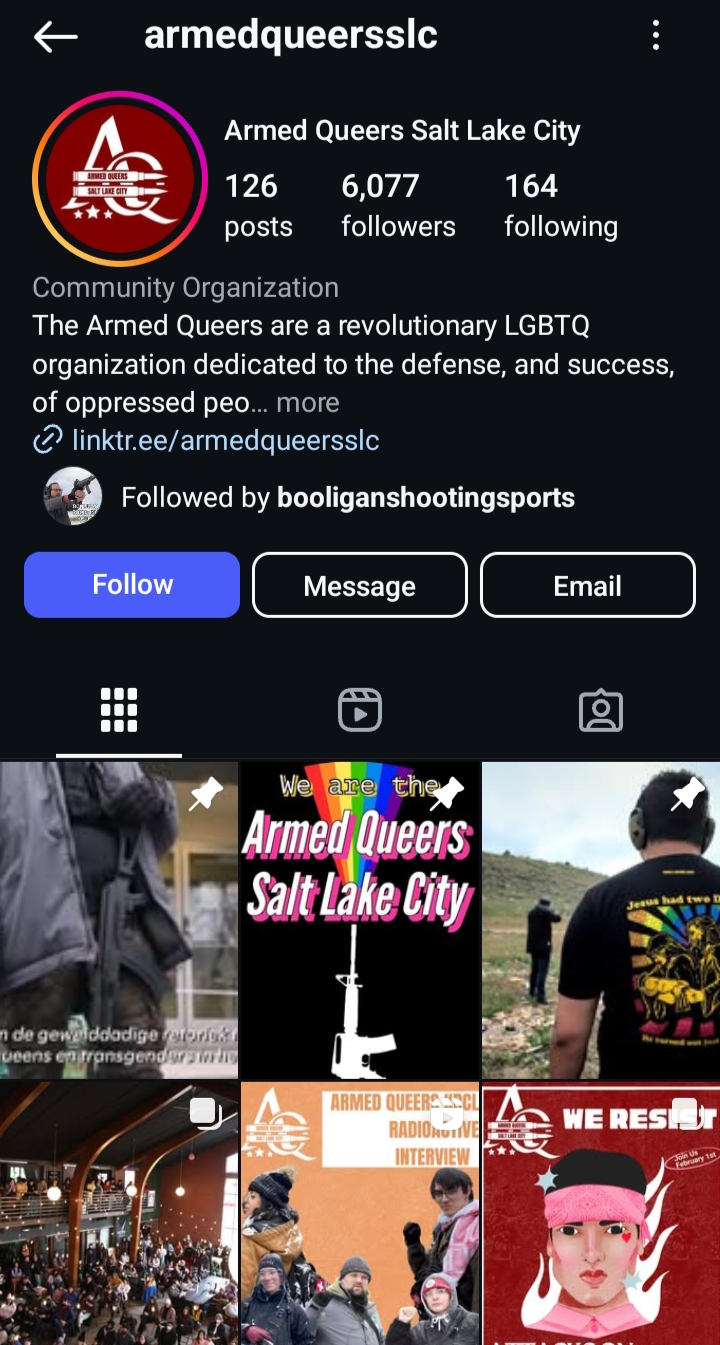Open the crowded hall photo post

pos(119,1213)
